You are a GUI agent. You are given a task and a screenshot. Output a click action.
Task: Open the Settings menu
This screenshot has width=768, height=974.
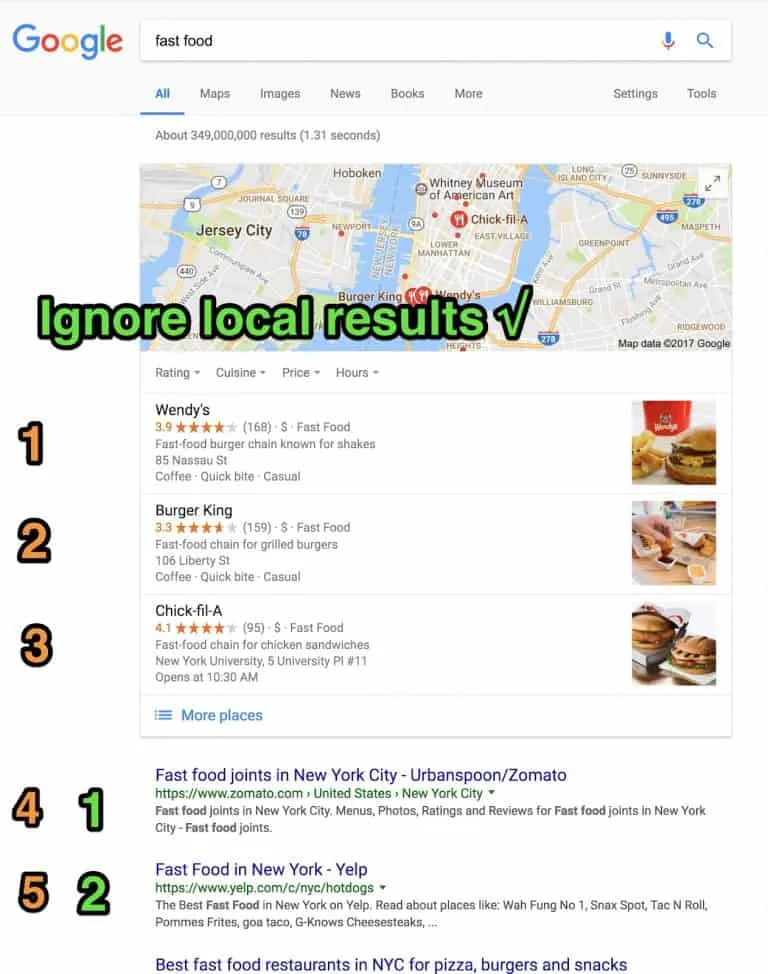pyautogui.click(x=635, y=93)
